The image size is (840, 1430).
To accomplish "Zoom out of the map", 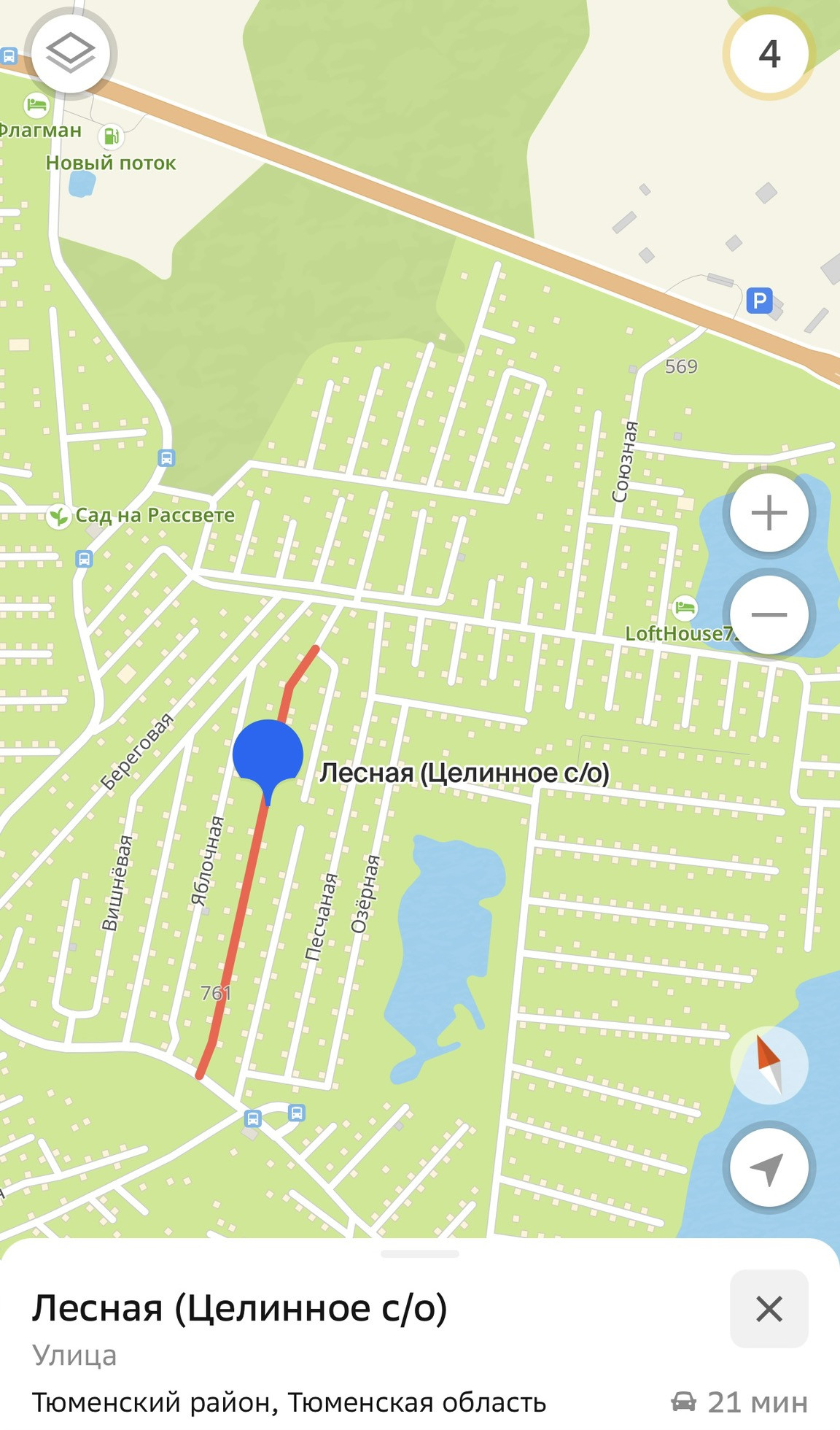I will coord(769,614).
